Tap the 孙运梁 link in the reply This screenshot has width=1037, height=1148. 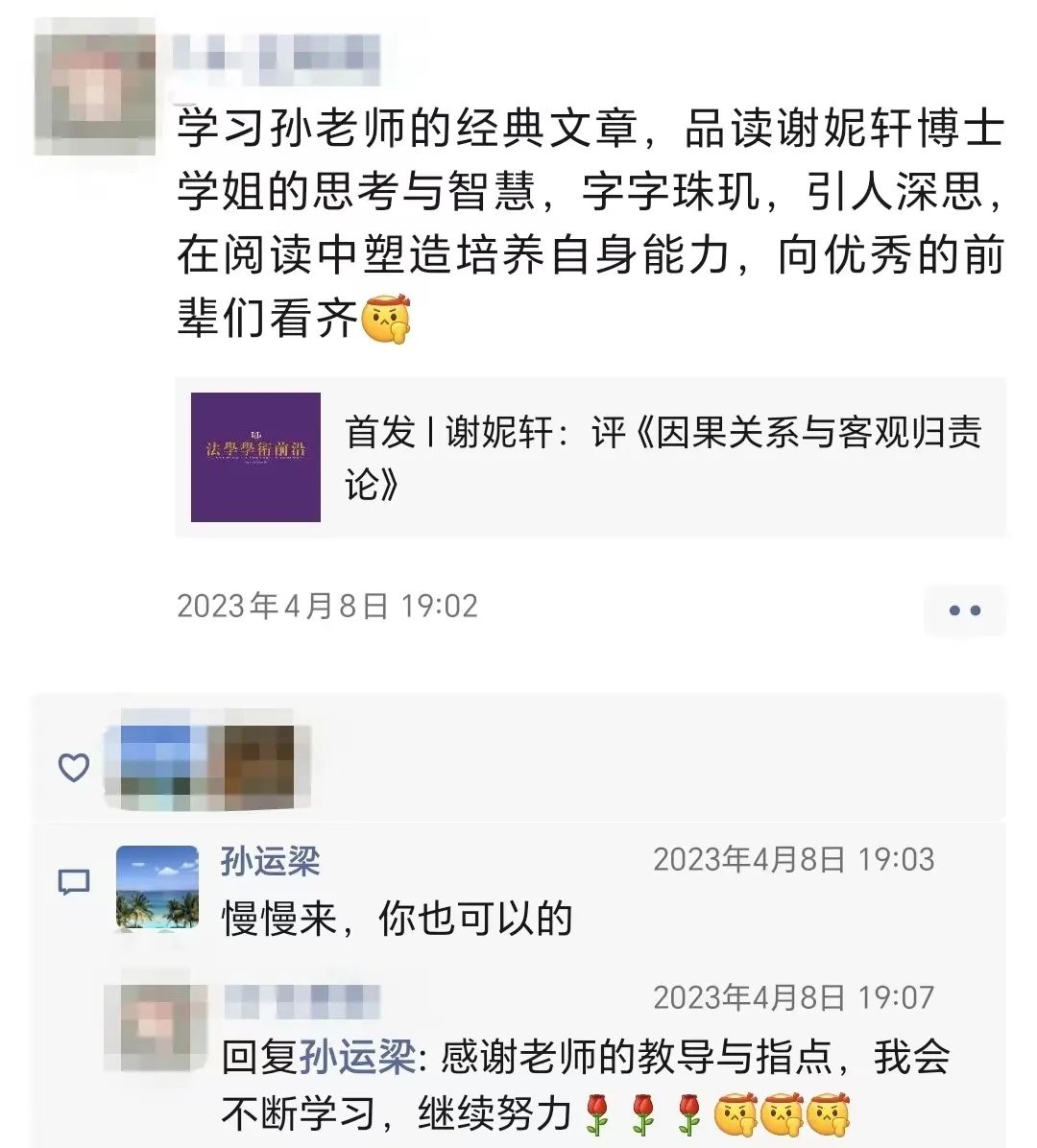click(357, 1058)
